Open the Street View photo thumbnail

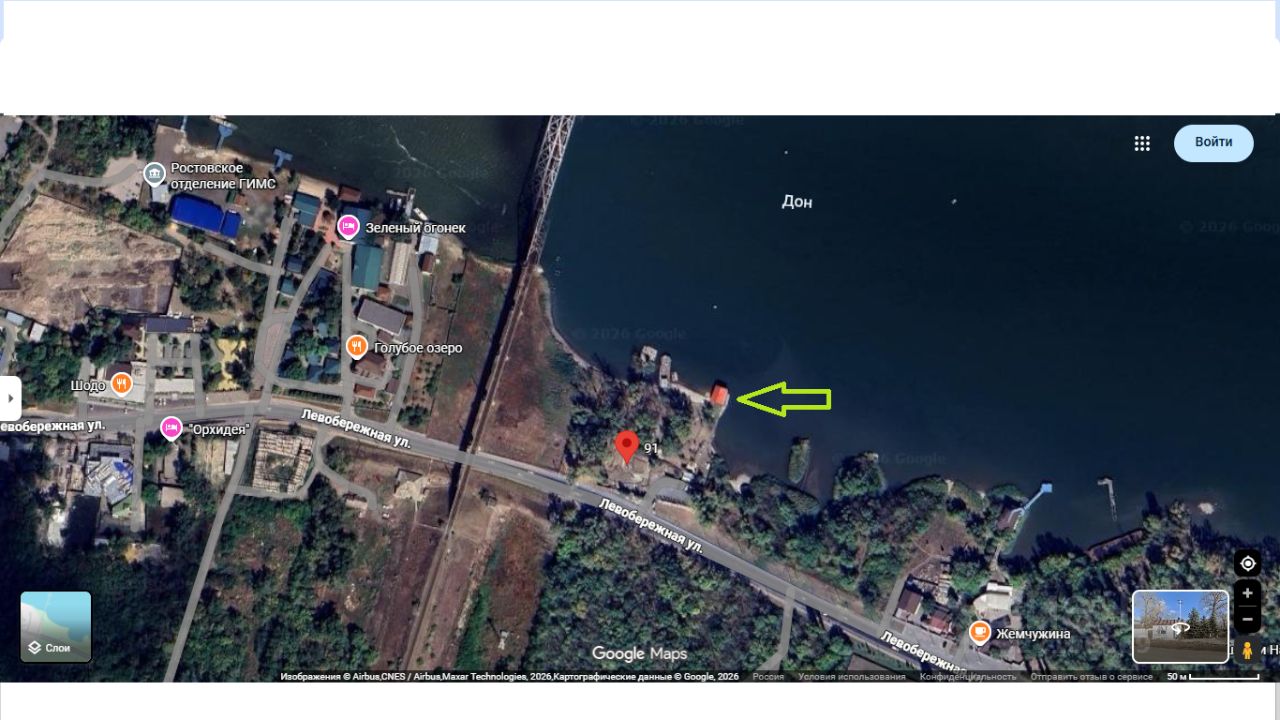(x=1180, y=627)
